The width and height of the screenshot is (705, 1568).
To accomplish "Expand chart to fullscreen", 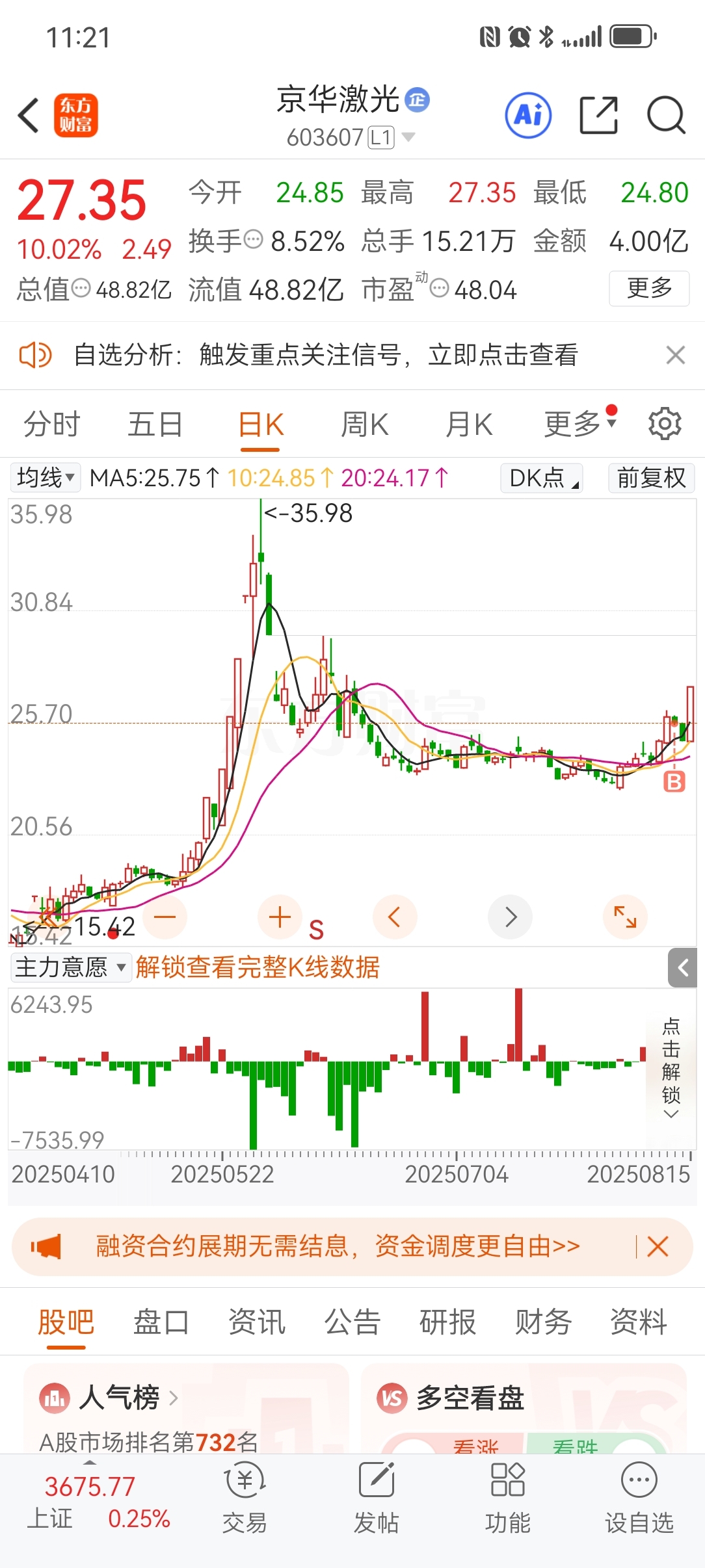I will click(x=625, y=917).
